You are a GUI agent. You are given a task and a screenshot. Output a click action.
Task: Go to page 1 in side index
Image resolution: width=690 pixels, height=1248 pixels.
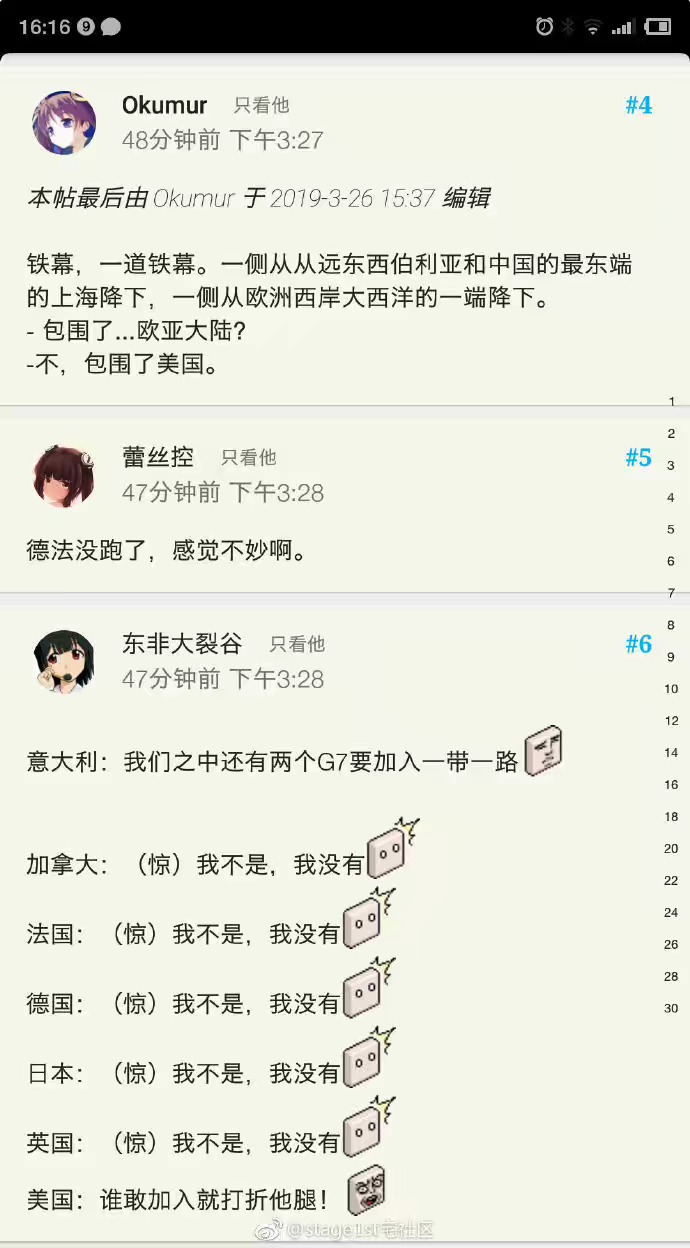coord(672,401)
